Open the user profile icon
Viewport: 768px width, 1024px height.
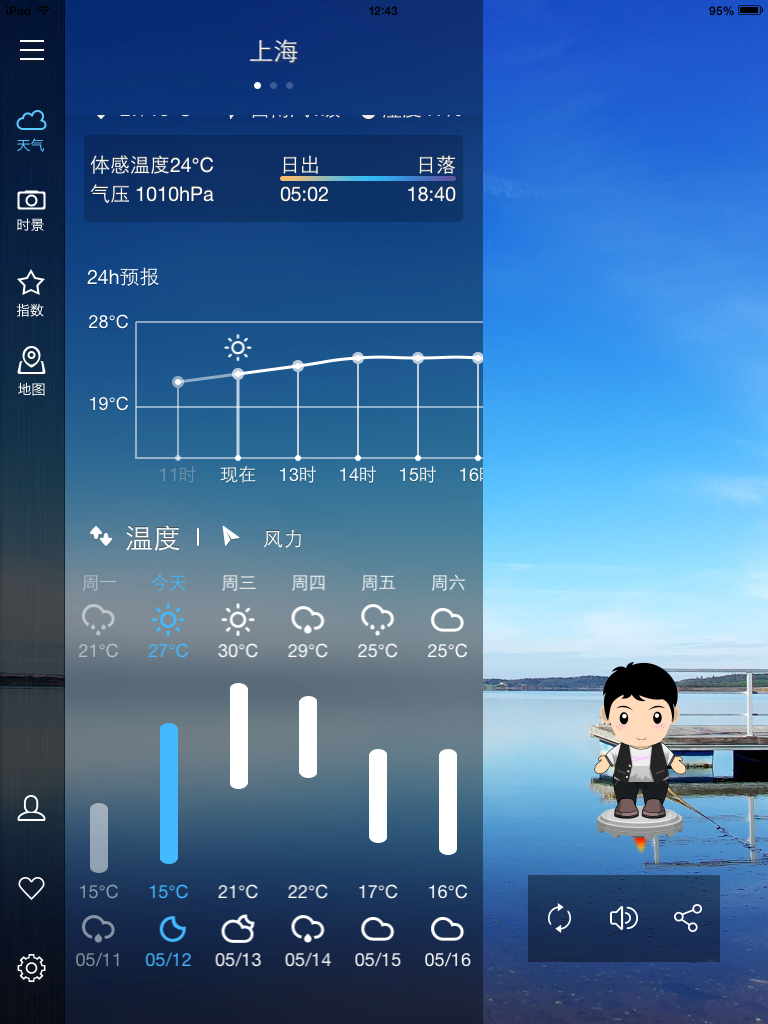point(32,808)
